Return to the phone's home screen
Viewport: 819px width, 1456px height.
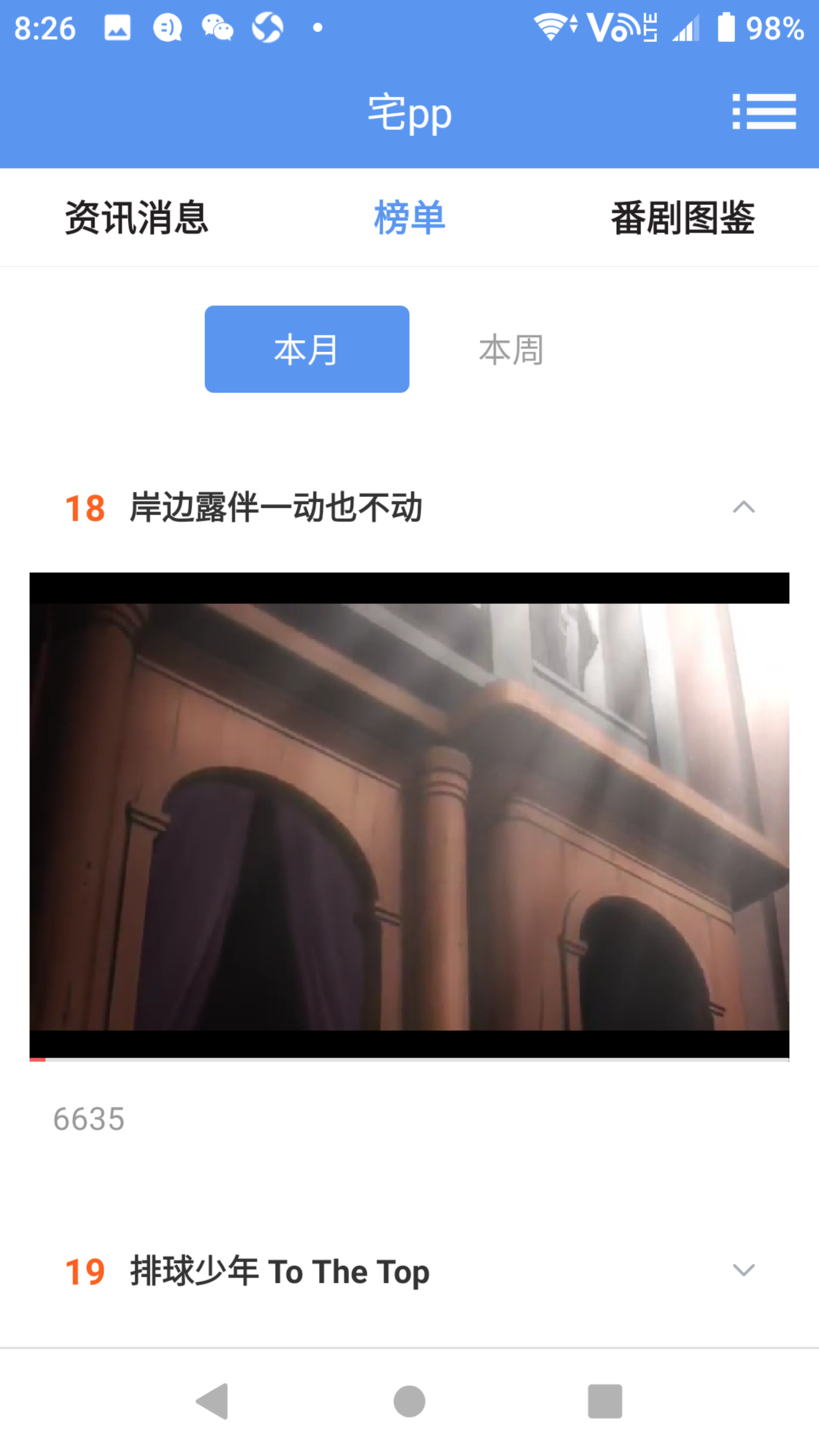click(409, 1401)
